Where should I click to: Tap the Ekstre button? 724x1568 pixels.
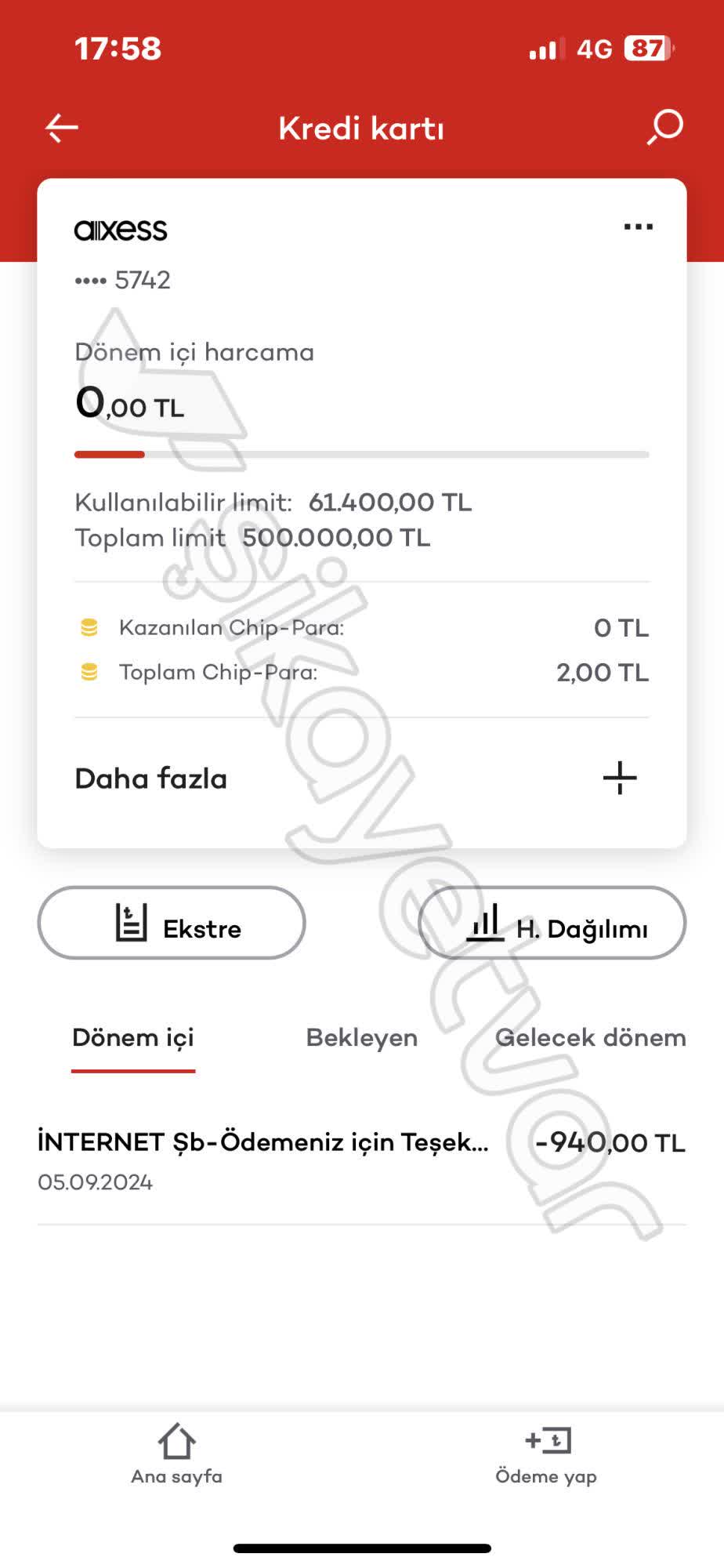pos(172,923)
